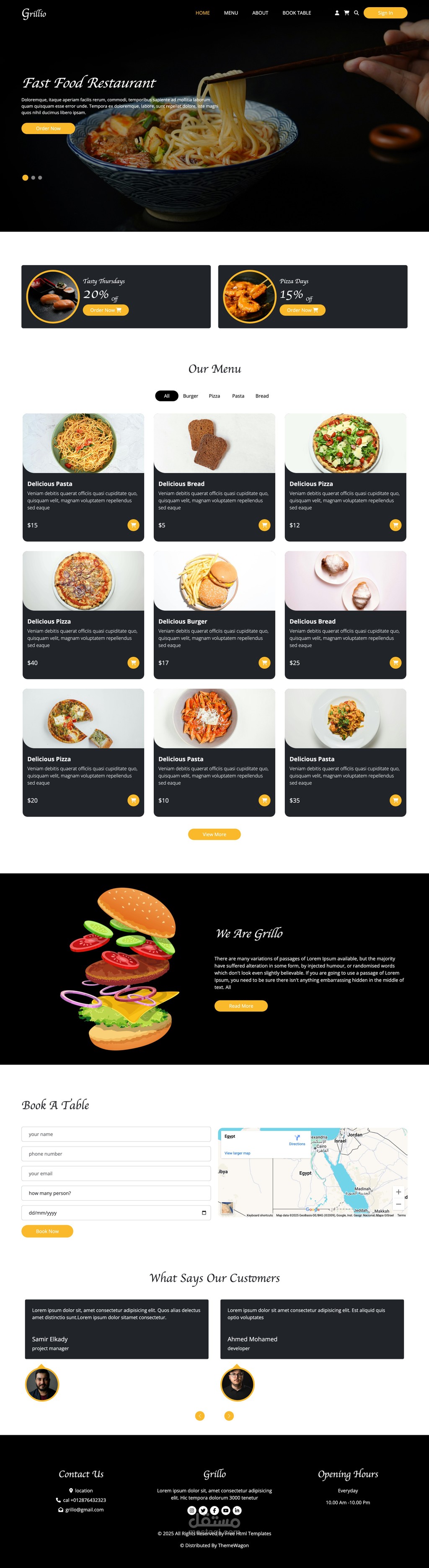This screenshot has width=429, height=1568.
Task: Tap Order Now on the hero banner
Action: click(x=48, y=129)
